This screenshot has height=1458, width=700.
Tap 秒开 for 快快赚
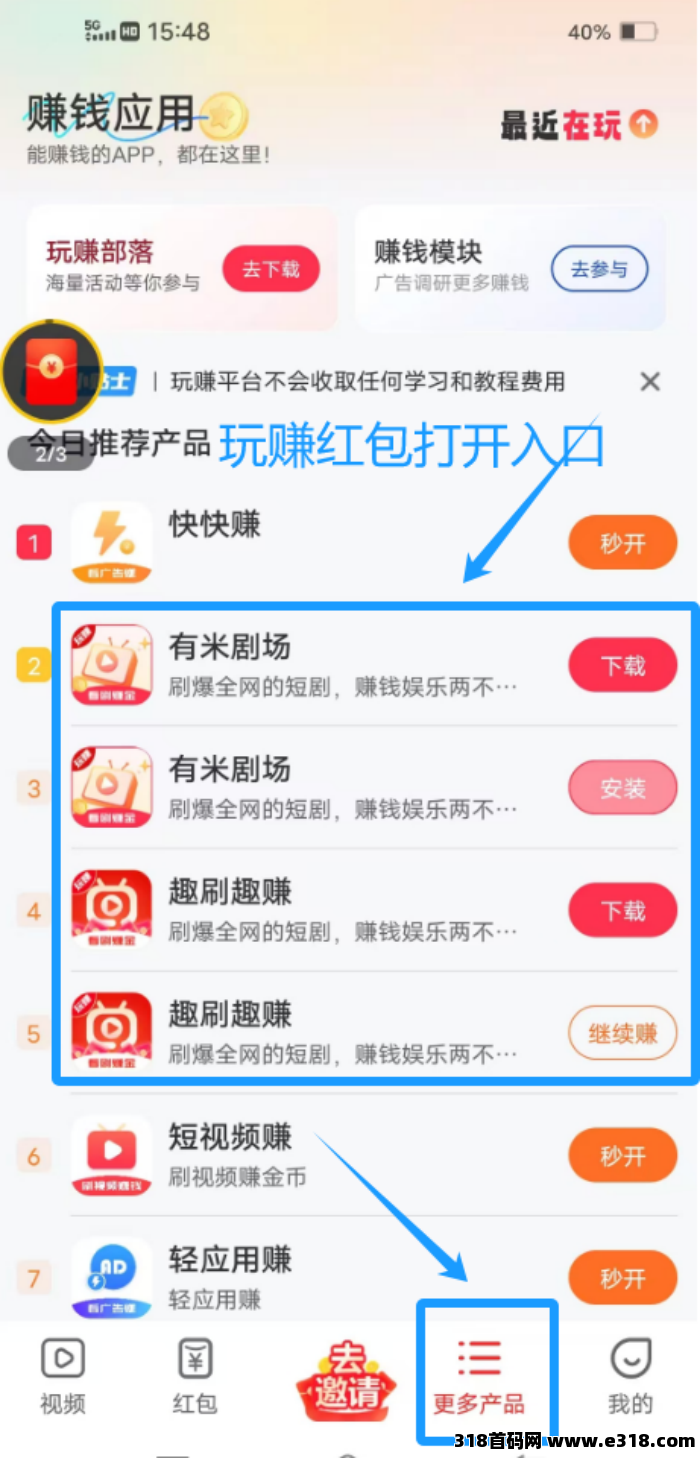pyautogui.click(x=622, y=544)
